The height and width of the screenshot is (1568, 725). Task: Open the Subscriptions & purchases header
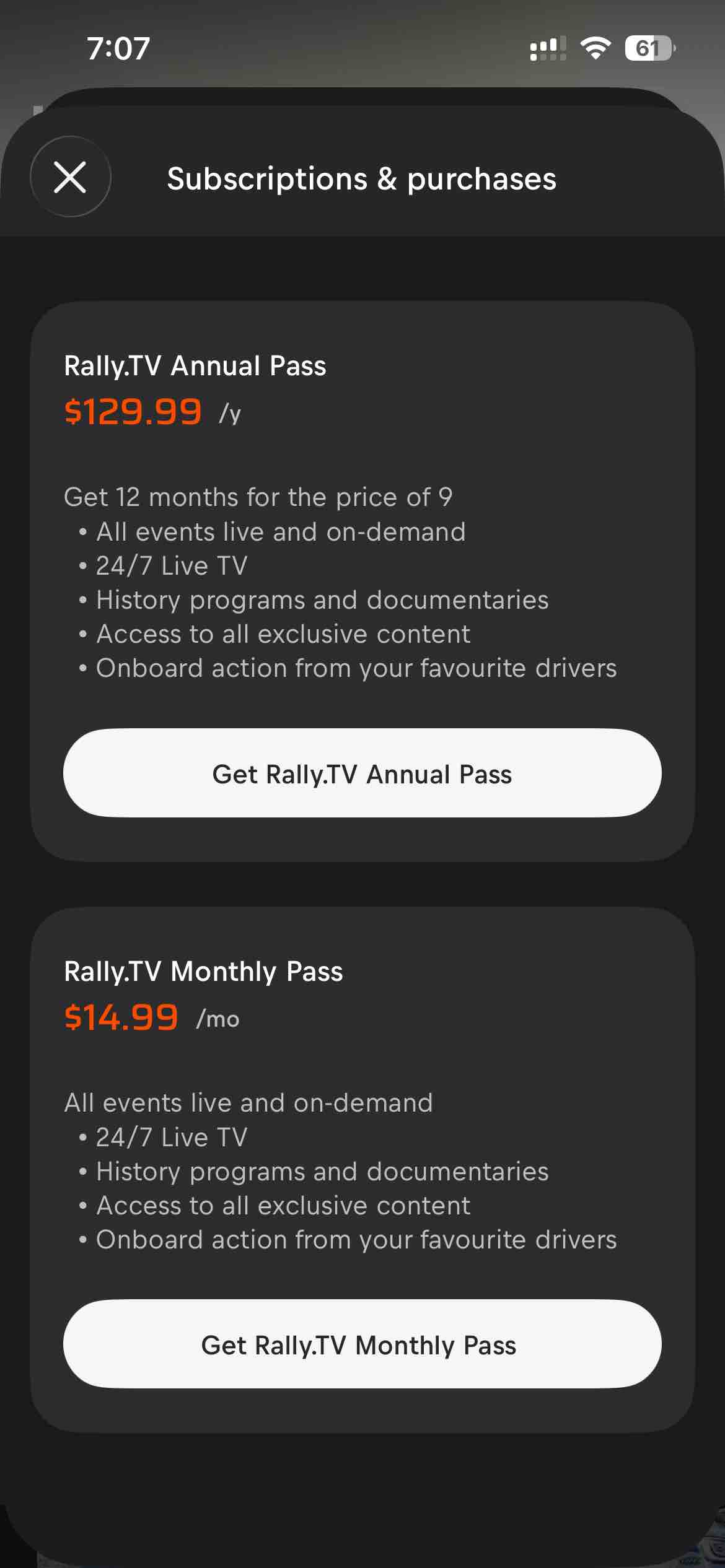pos(362,179)
